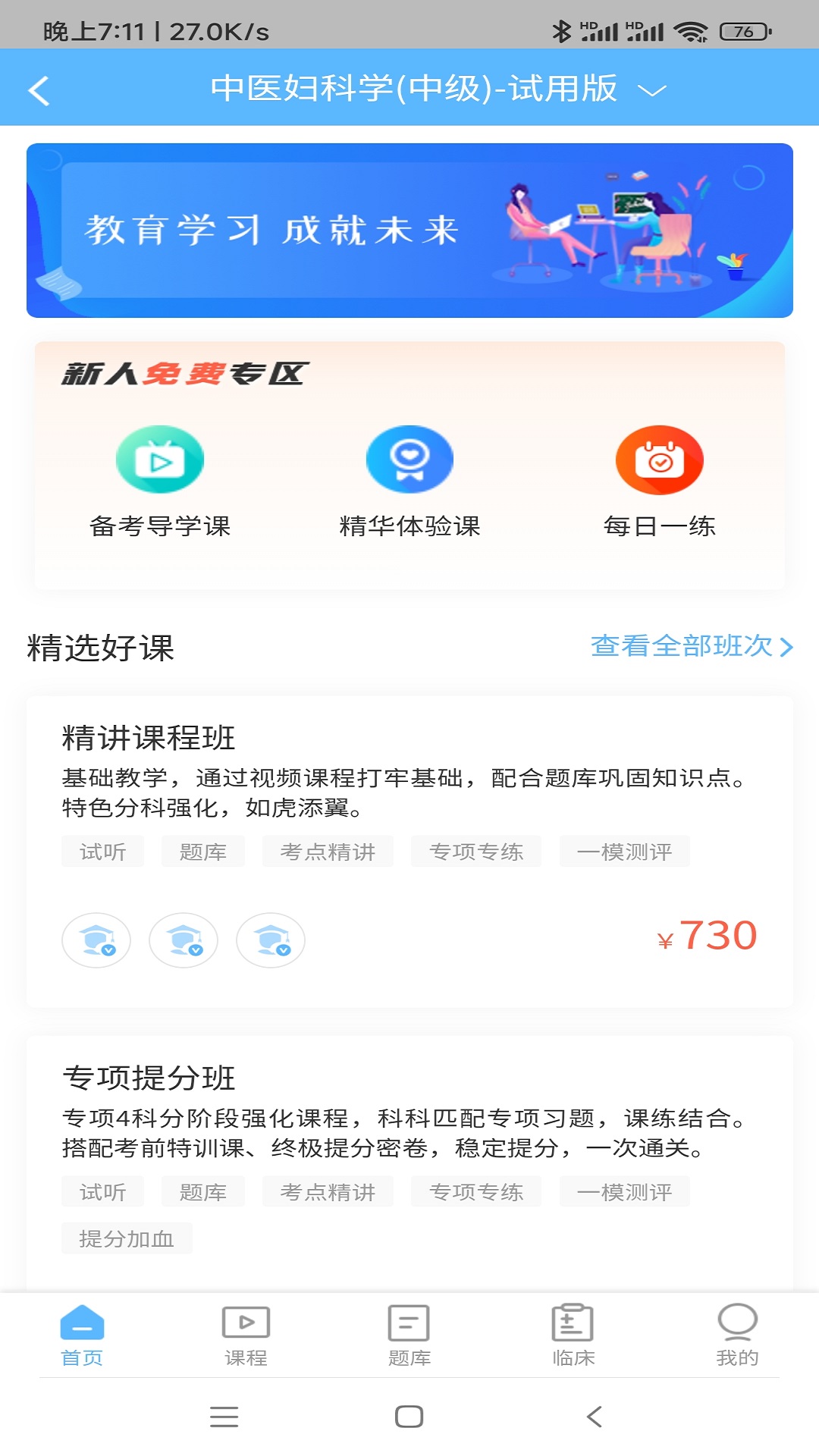Open the 每日一练 calendar icon

click(659, 459)
